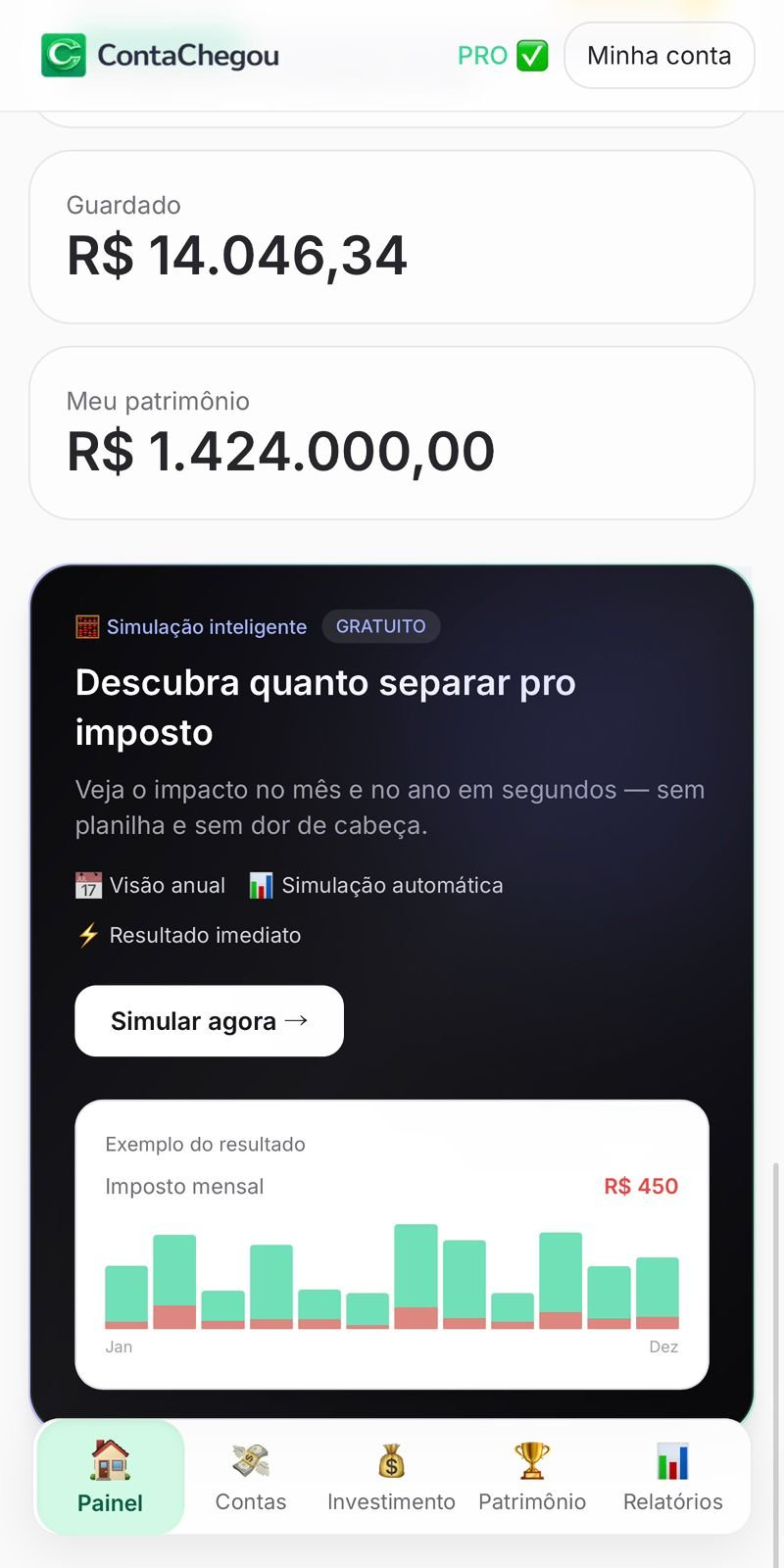Tap the tallest bar in the monthly tax chart
The image size is (784, 1568).
pyautogui.click(x=418, y=1274)
